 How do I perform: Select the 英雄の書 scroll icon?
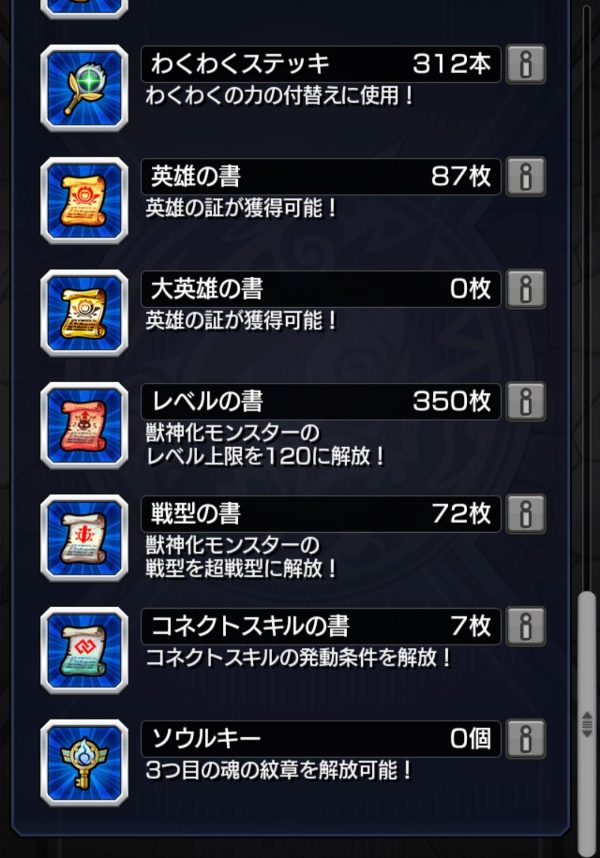click(x=84, y=201)
